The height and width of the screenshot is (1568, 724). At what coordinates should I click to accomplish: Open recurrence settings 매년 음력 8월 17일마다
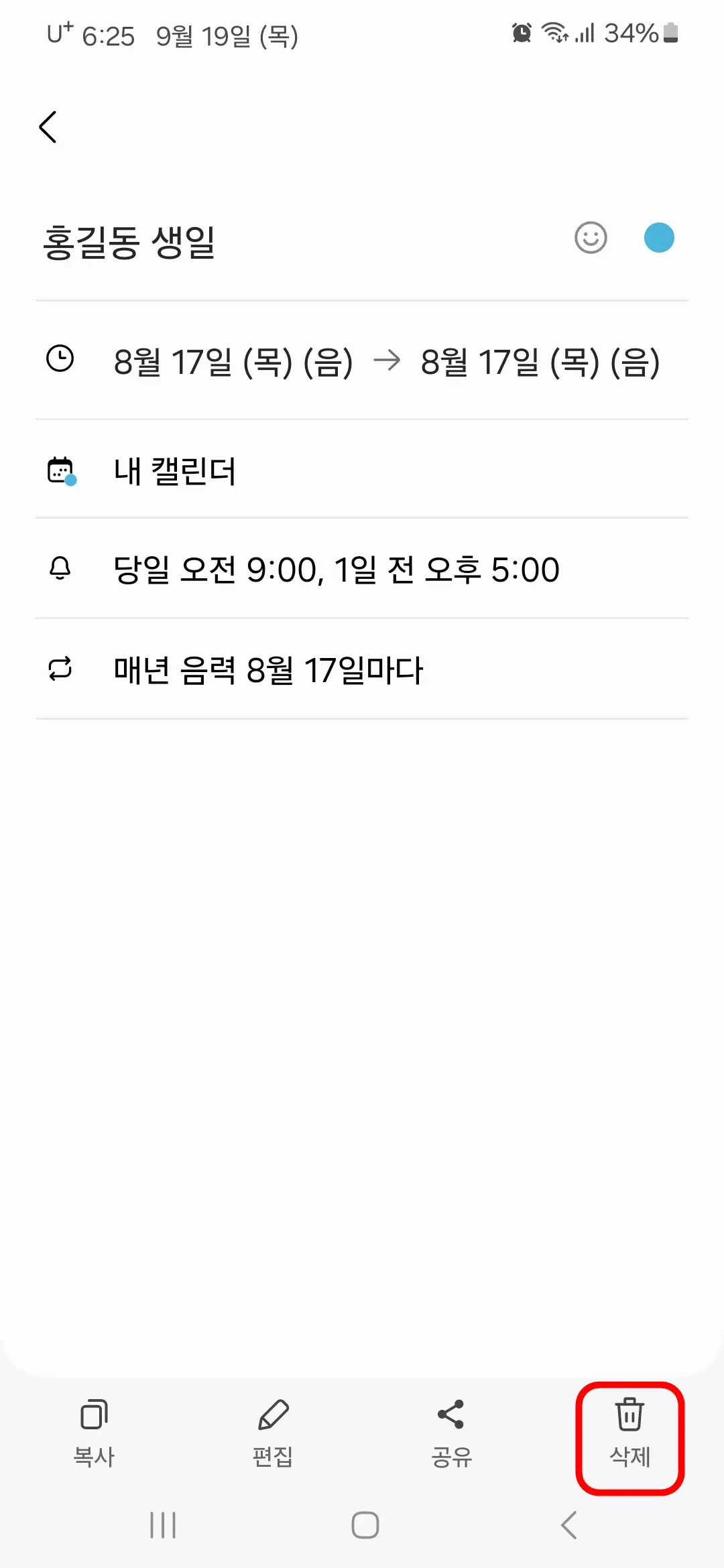(x=268, y=669)
